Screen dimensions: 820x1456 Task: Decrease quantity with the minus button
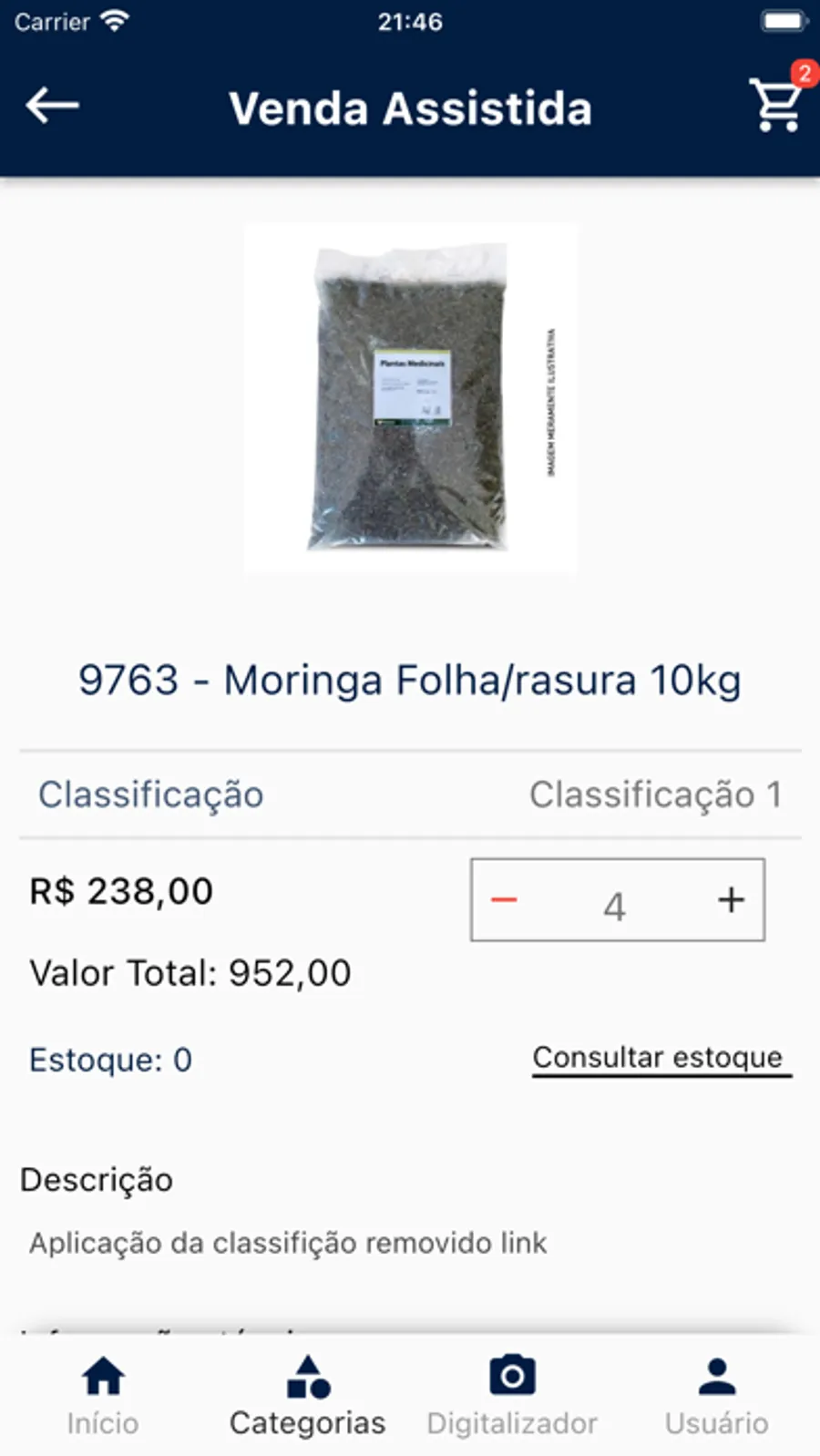point(504,900)
